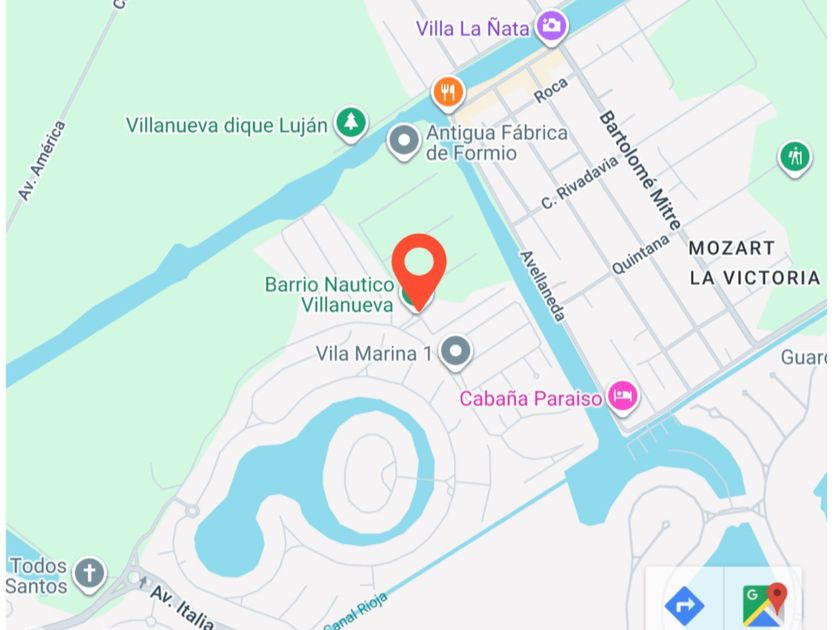Open location in Google Maps app
The image size is (840, 630).
tap(764, 604)
